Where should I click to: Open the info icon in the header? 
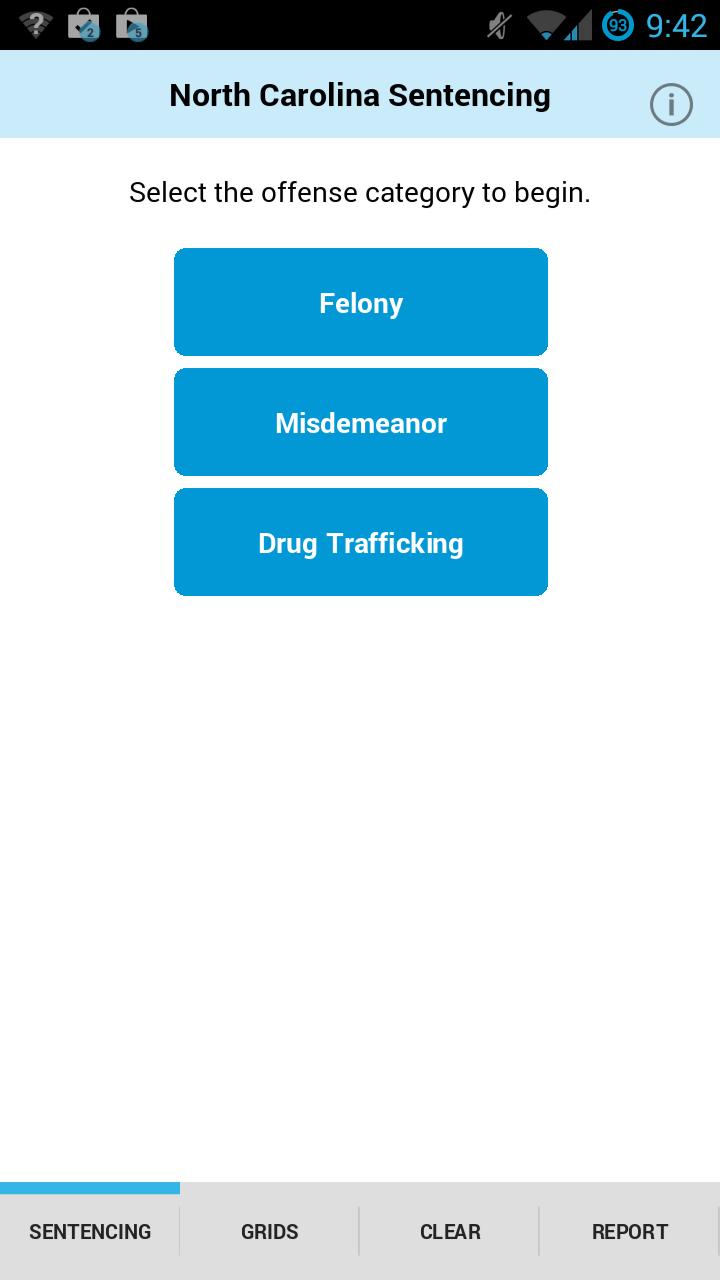pyautogui.click(x=671, y=104)
